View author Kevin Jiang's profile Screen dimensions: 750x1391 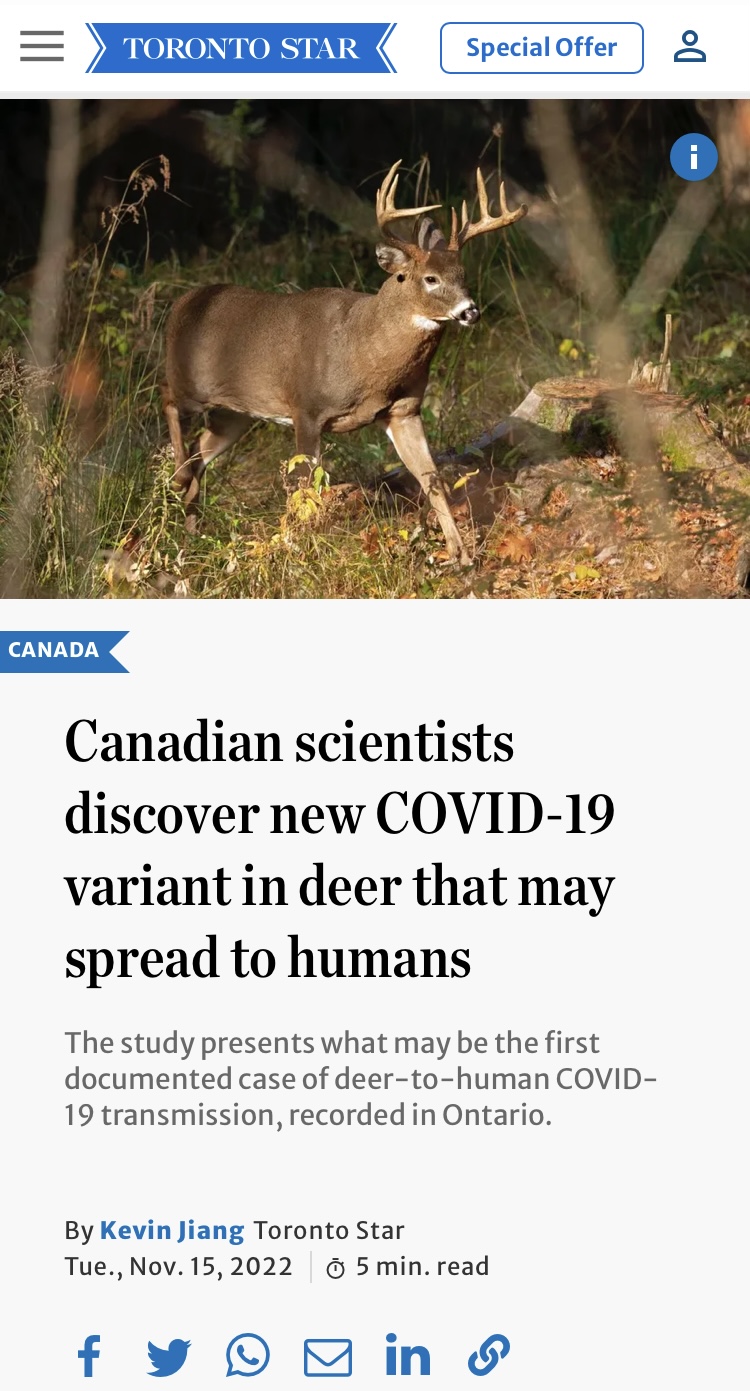pyautogui.click(x=172, y=1230)
